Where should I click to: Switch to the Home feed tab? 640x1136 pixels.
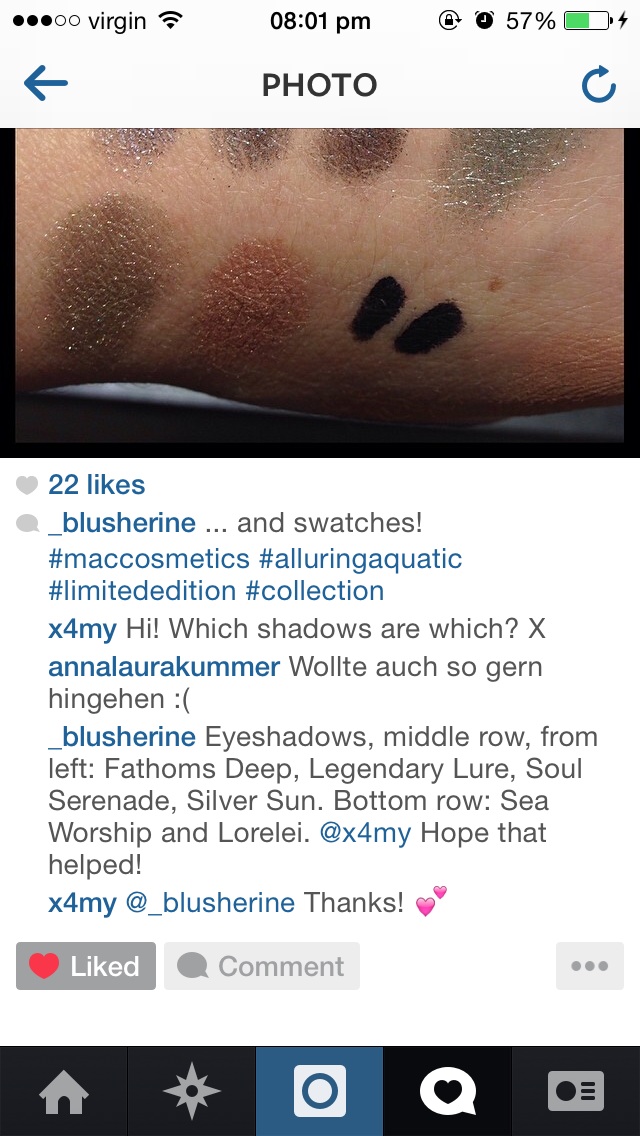pos(64,1091)
